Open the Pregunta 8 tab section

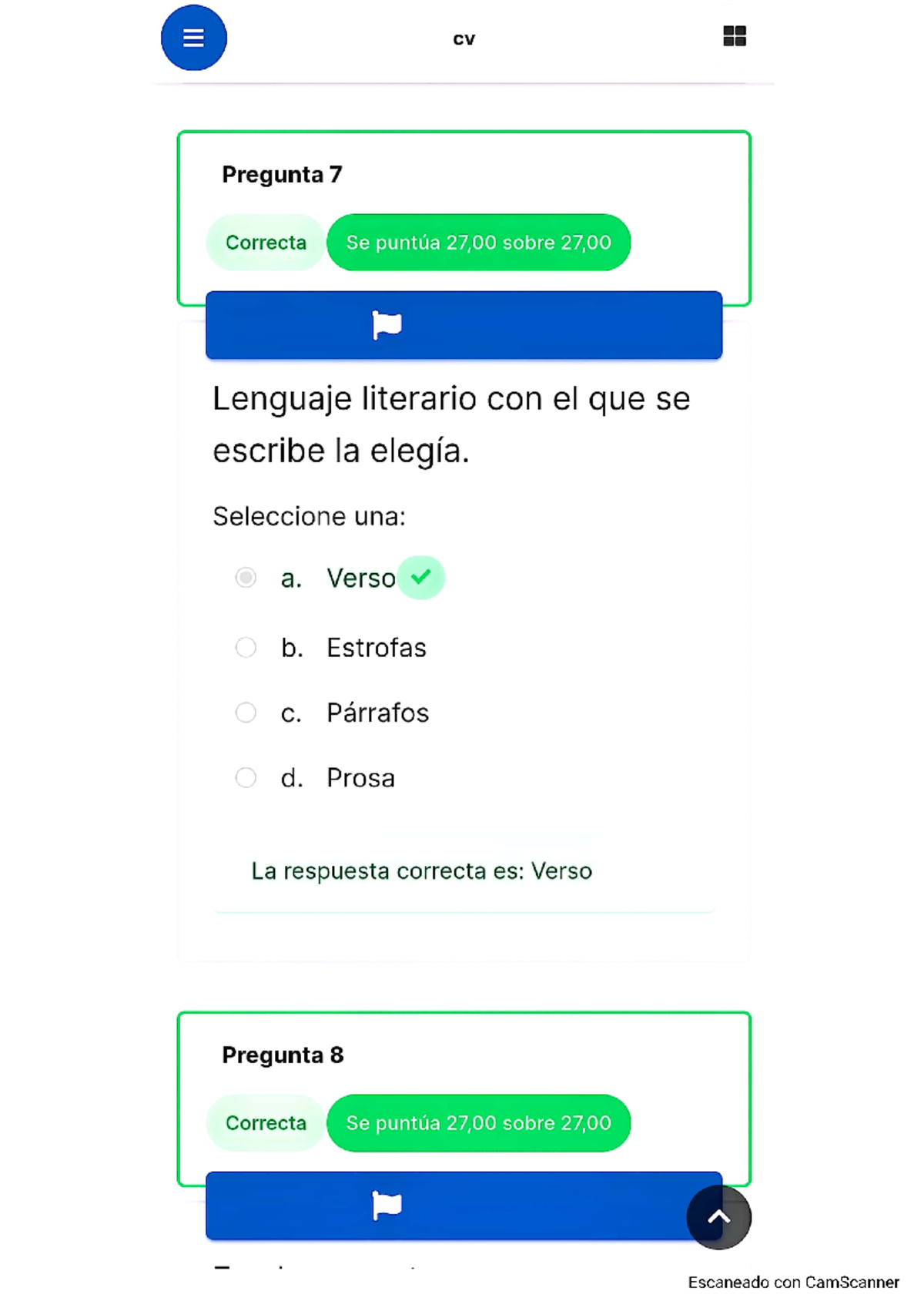click(283, 1055)
